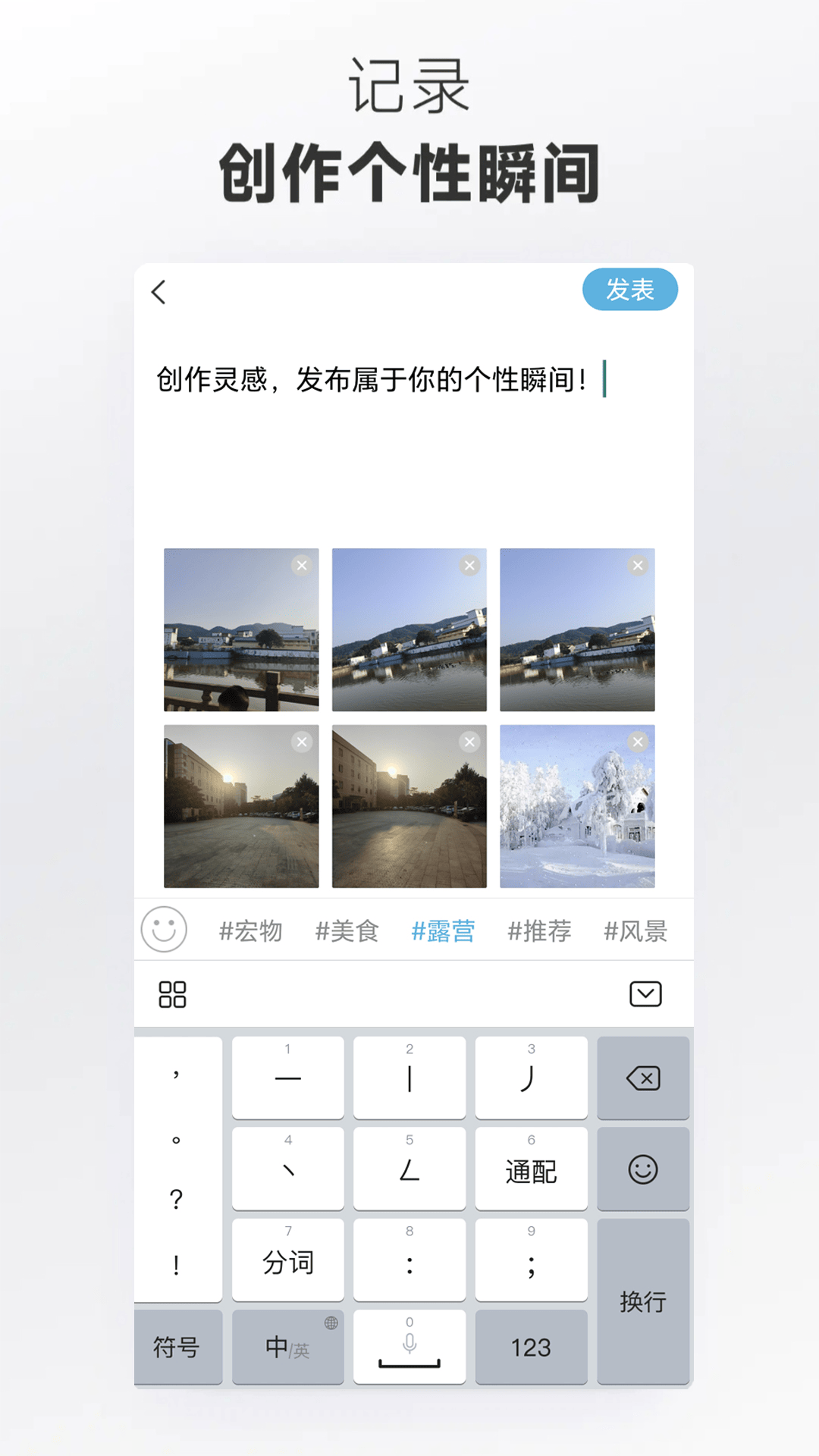Screen dimensions: 819x1456
Task: Switch input language with 中/英 key
Action: point(287,1346)
